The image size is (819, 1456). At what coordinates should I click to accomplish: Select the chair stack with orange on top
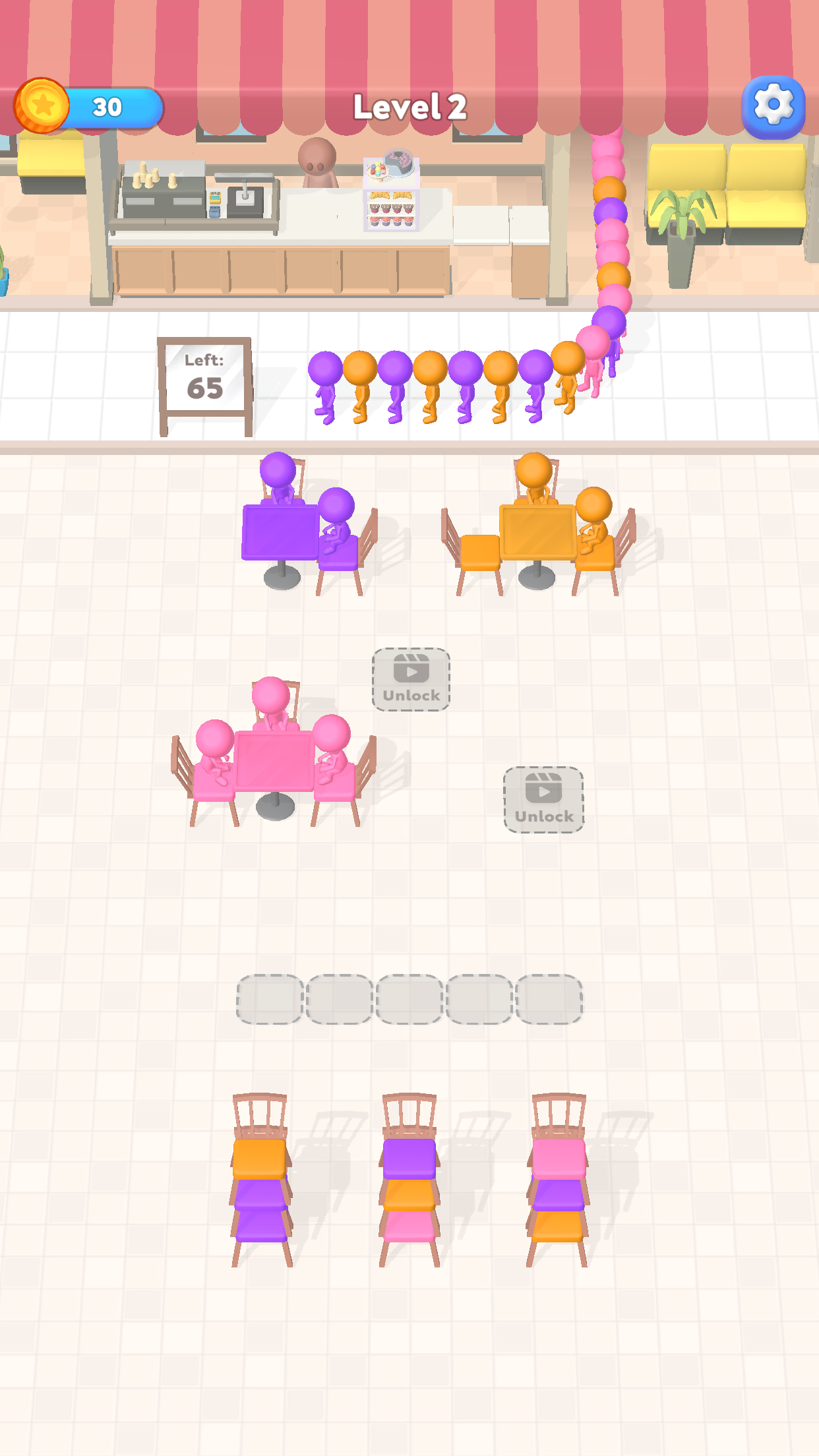click(x=261, y=1180)
